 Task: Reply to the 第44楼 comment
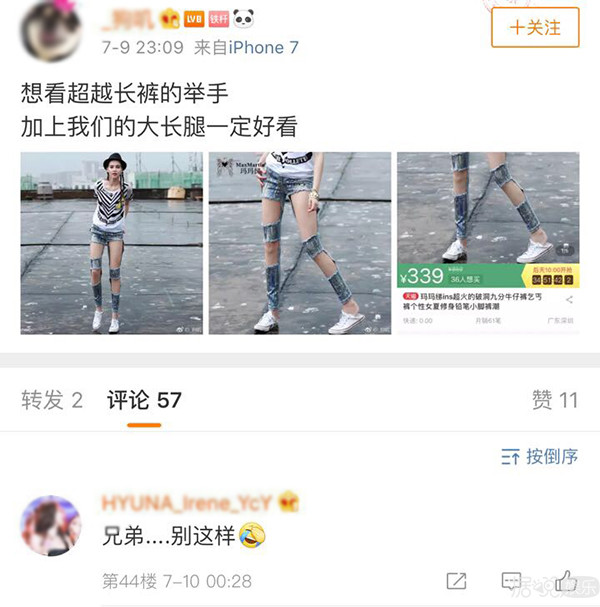511,581
